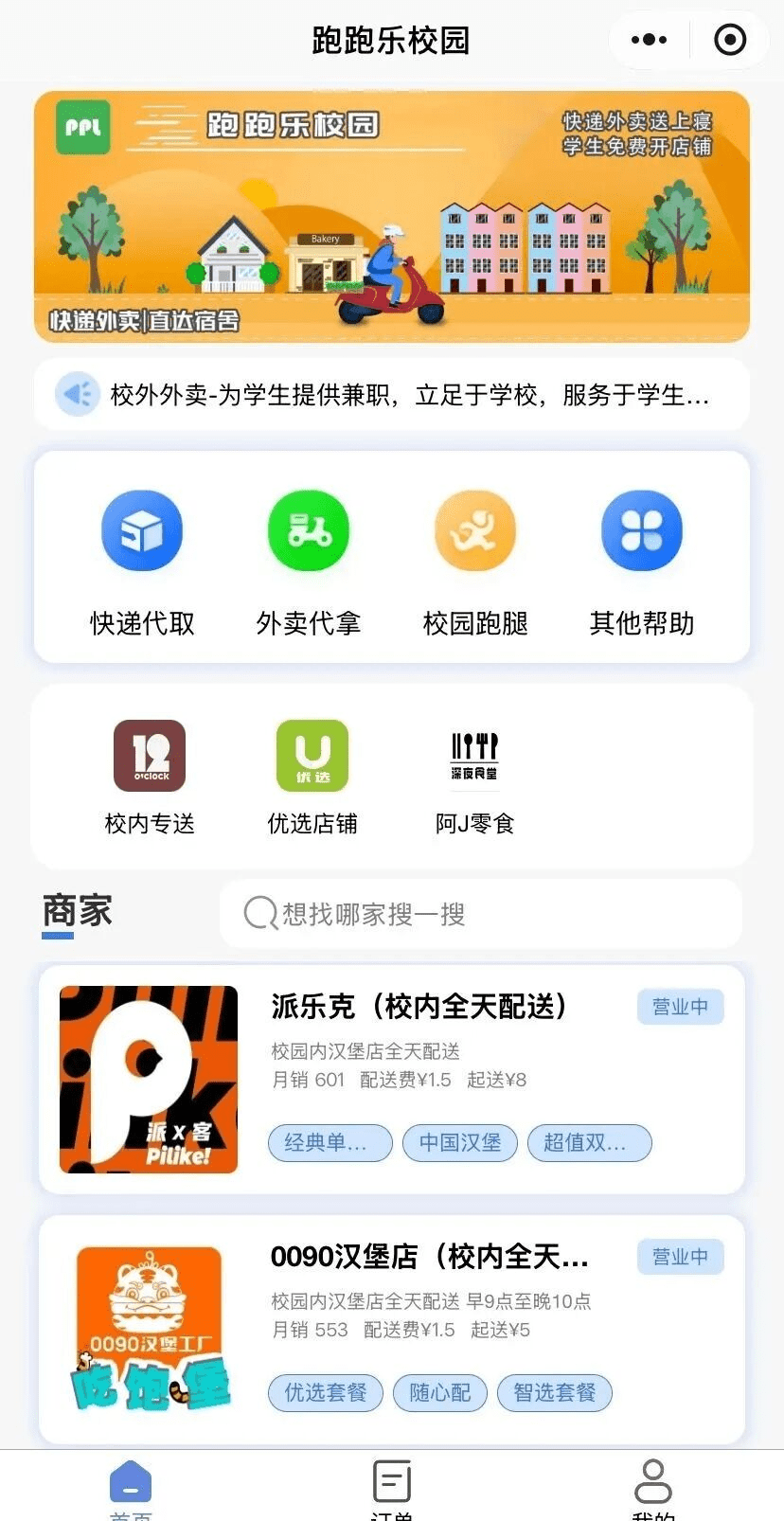The image size is (784, 1521).
Task: Tap the 随心配 chip
Action: [440, 1392]
